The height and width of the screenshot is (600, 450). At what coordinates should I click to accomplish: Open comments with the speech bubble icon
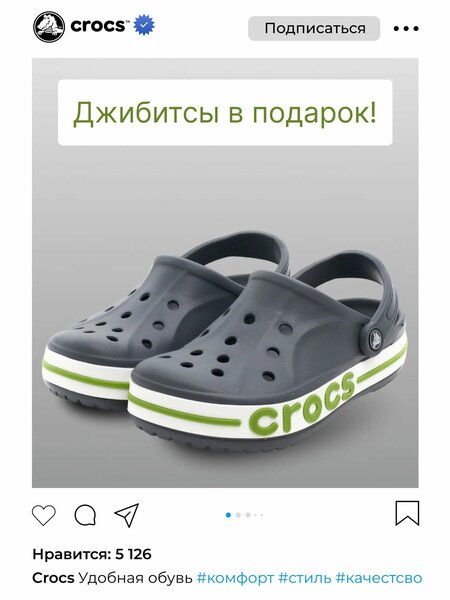tap(85, 515)
